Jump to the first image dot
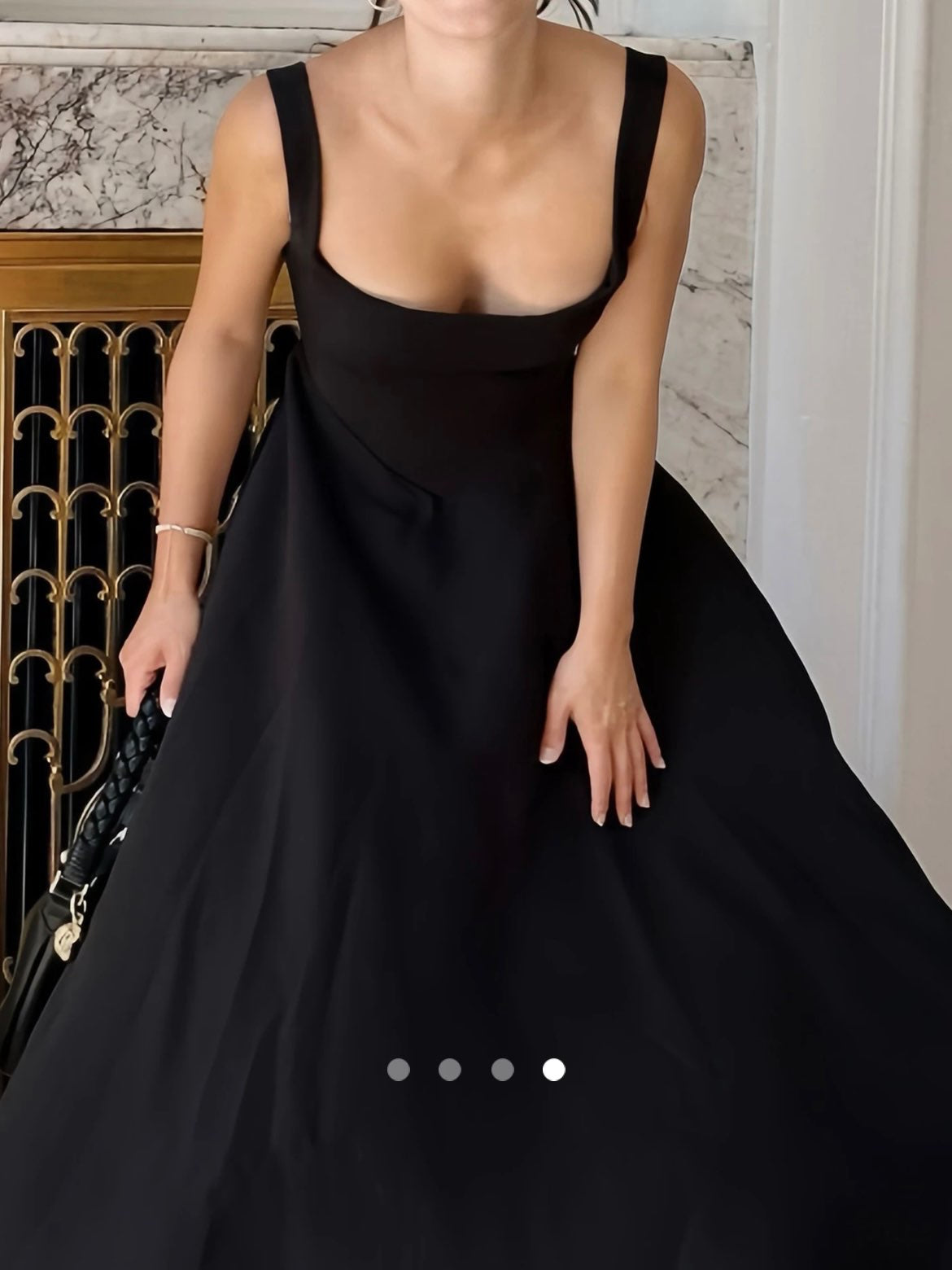This screenshot has width=952, height=1270. click(x=398, y=1069)
